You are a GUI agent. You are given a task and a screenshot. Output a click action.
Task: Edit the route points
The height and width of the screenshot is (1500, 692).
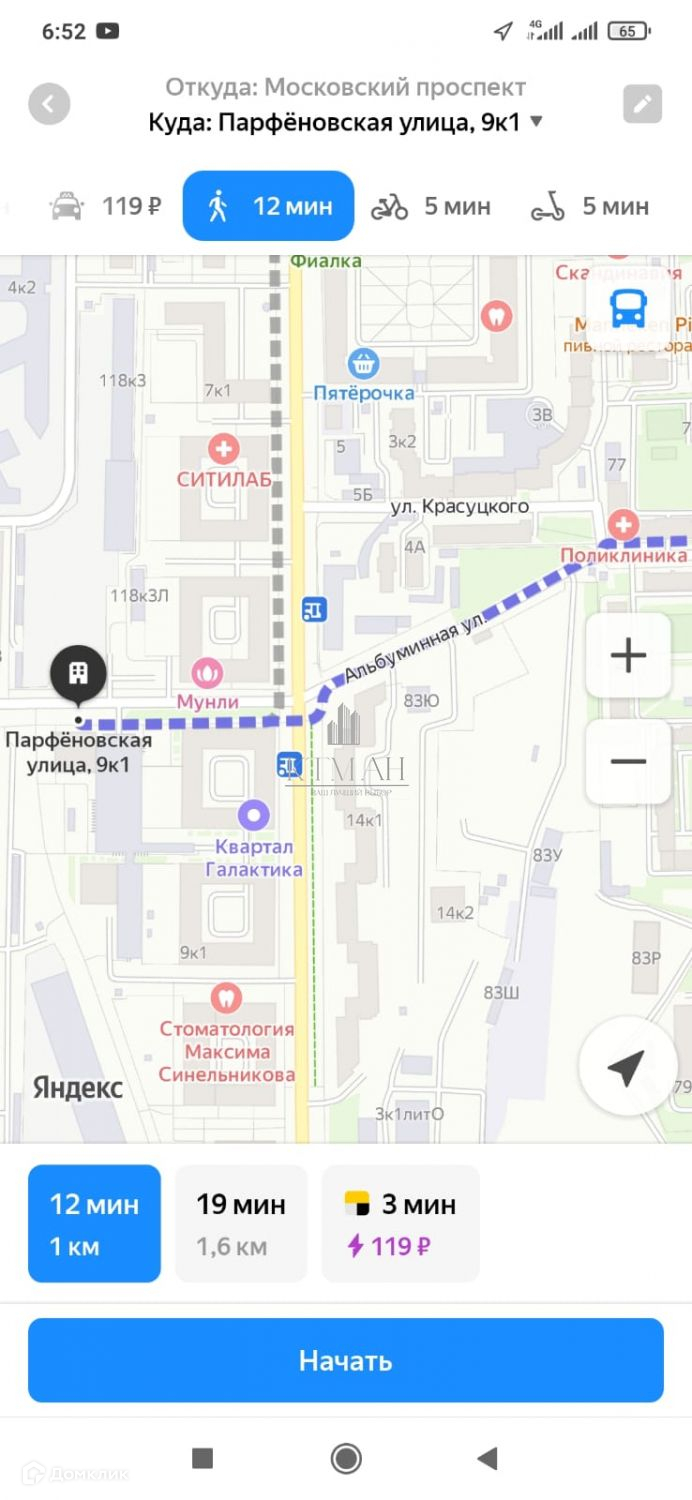coord(642,104)
